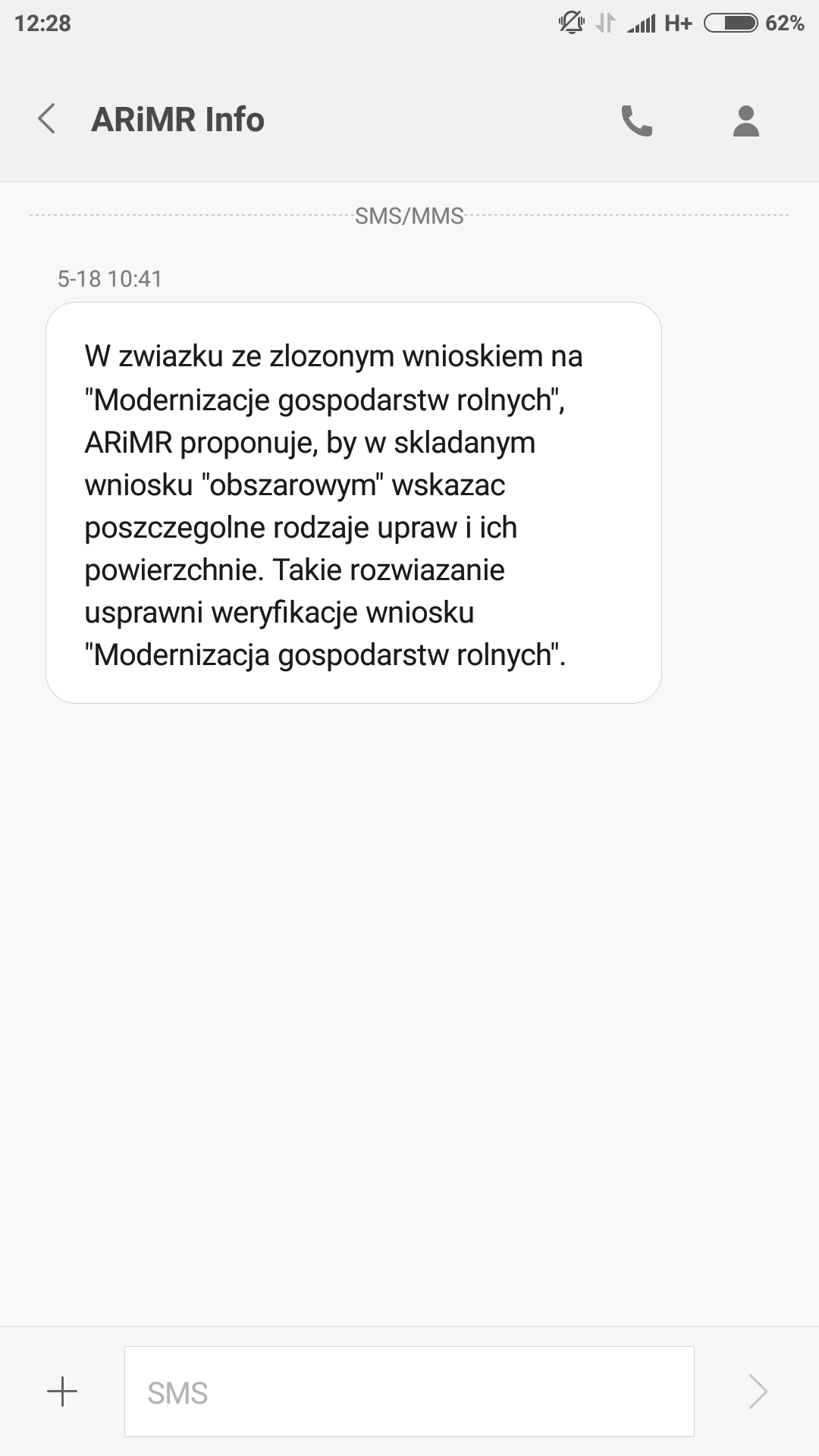Go back from ARiMR Info conversation
This screenshot has width=819, height=1456.
[x=47, y=120]
